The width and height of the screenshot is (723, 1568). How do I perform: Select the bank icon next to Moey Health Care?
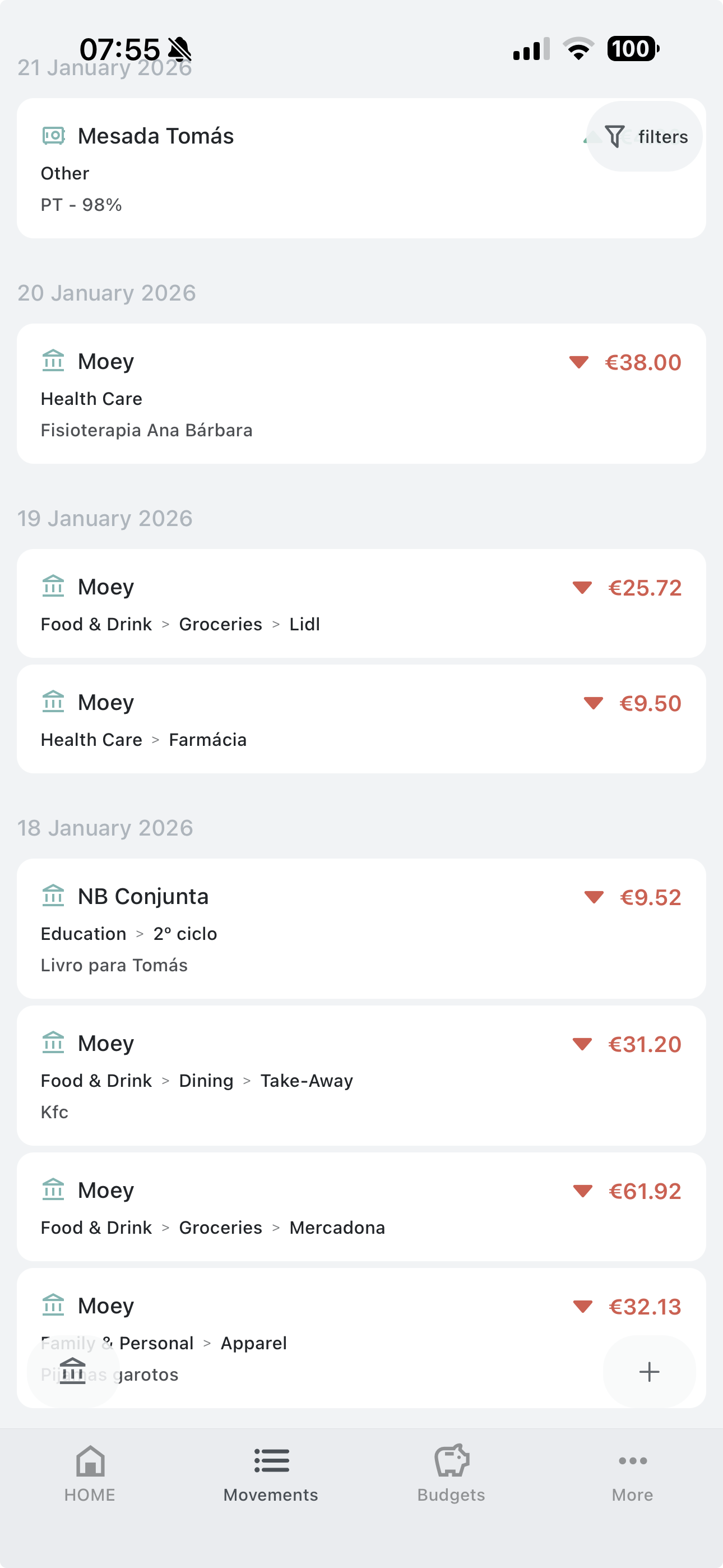click(54, 361)
